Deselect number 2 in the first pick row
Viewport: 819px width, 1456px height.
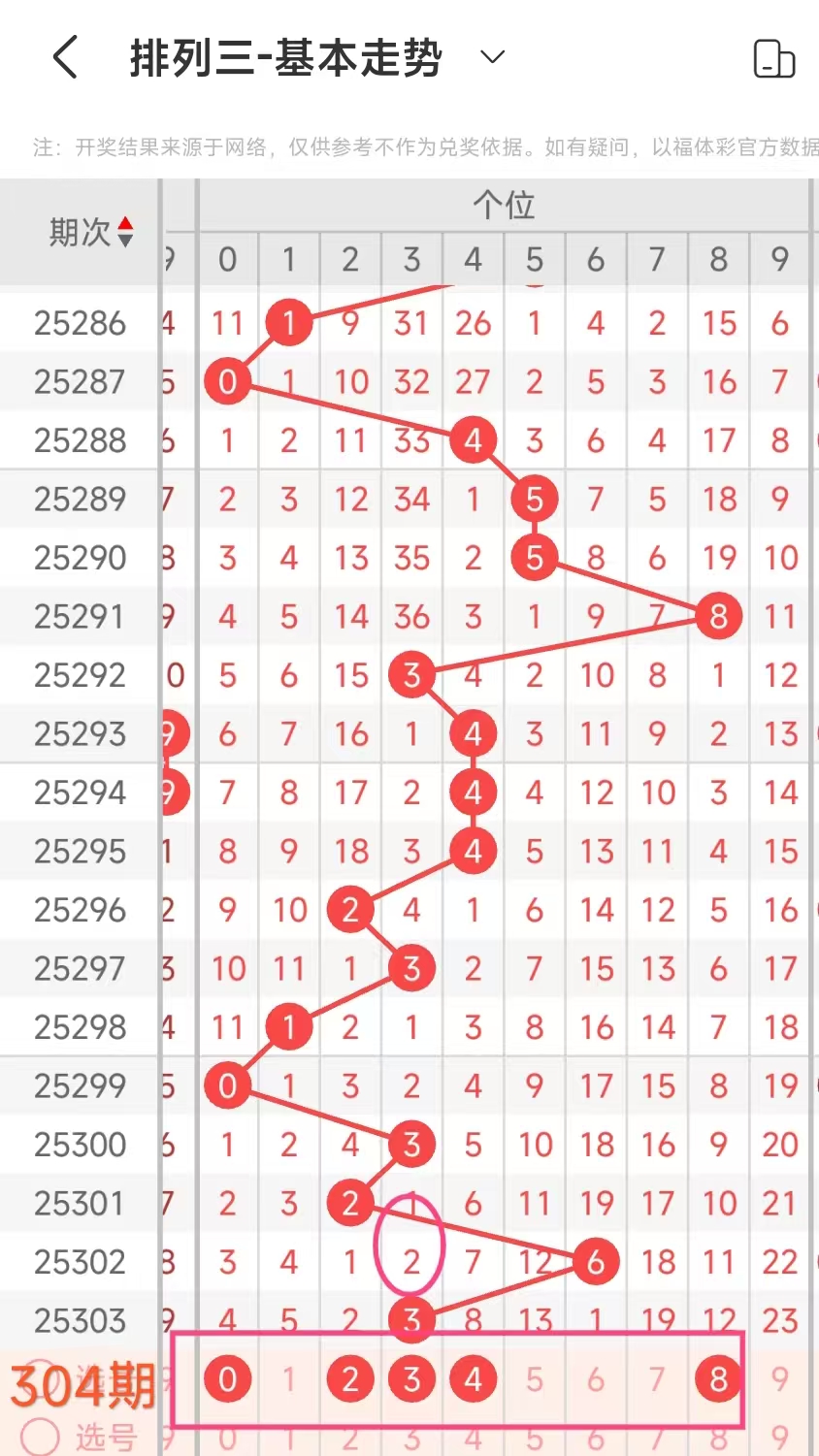(x=350, y=1378)
